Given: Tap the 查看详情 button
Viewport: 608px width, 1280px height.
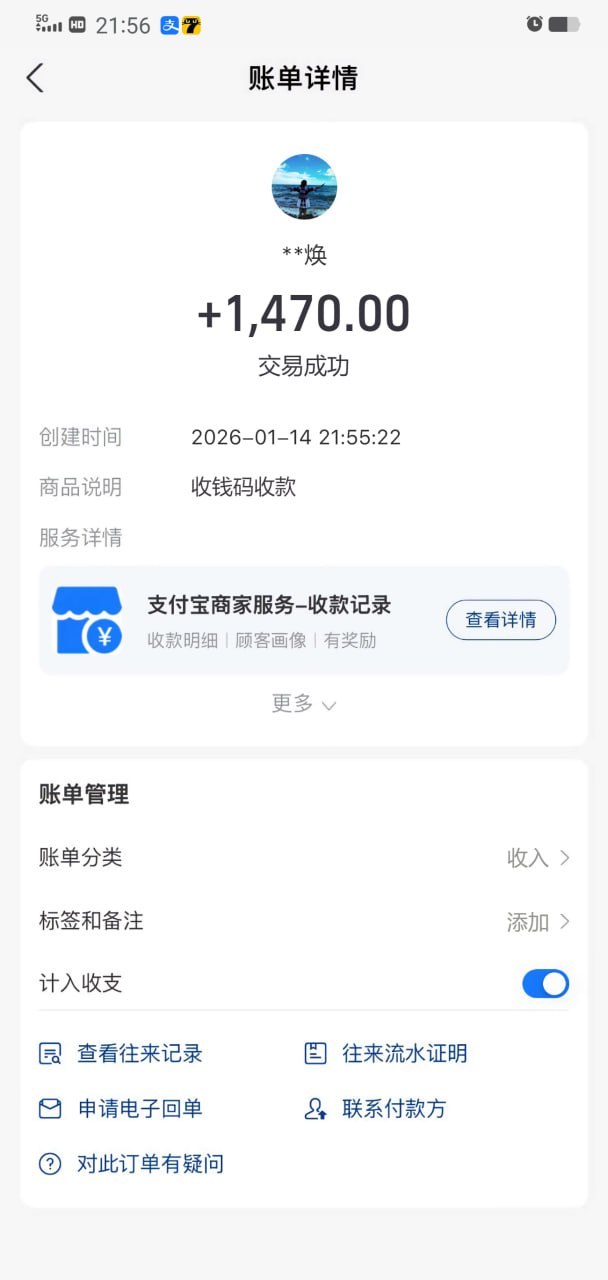Looking at the screenshot, I should (500, 620).
